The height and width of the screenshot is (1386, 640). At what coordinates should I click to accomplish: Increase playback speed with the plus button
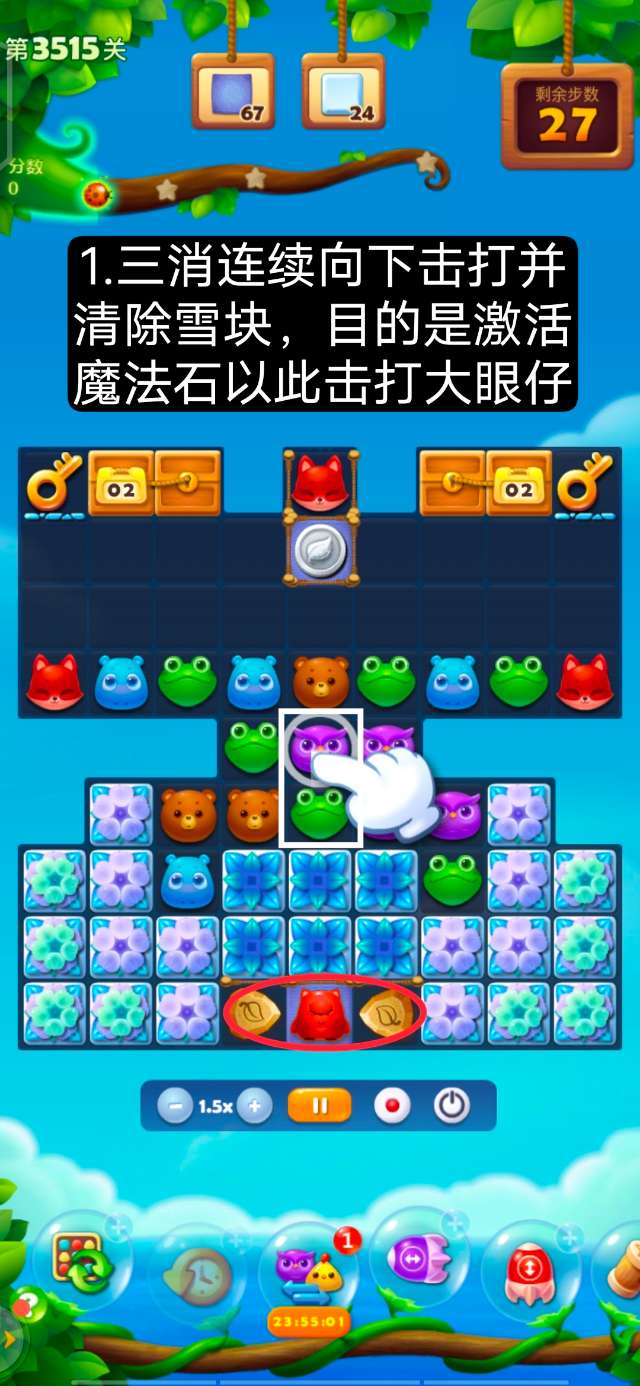click(x=254, y=1106)
